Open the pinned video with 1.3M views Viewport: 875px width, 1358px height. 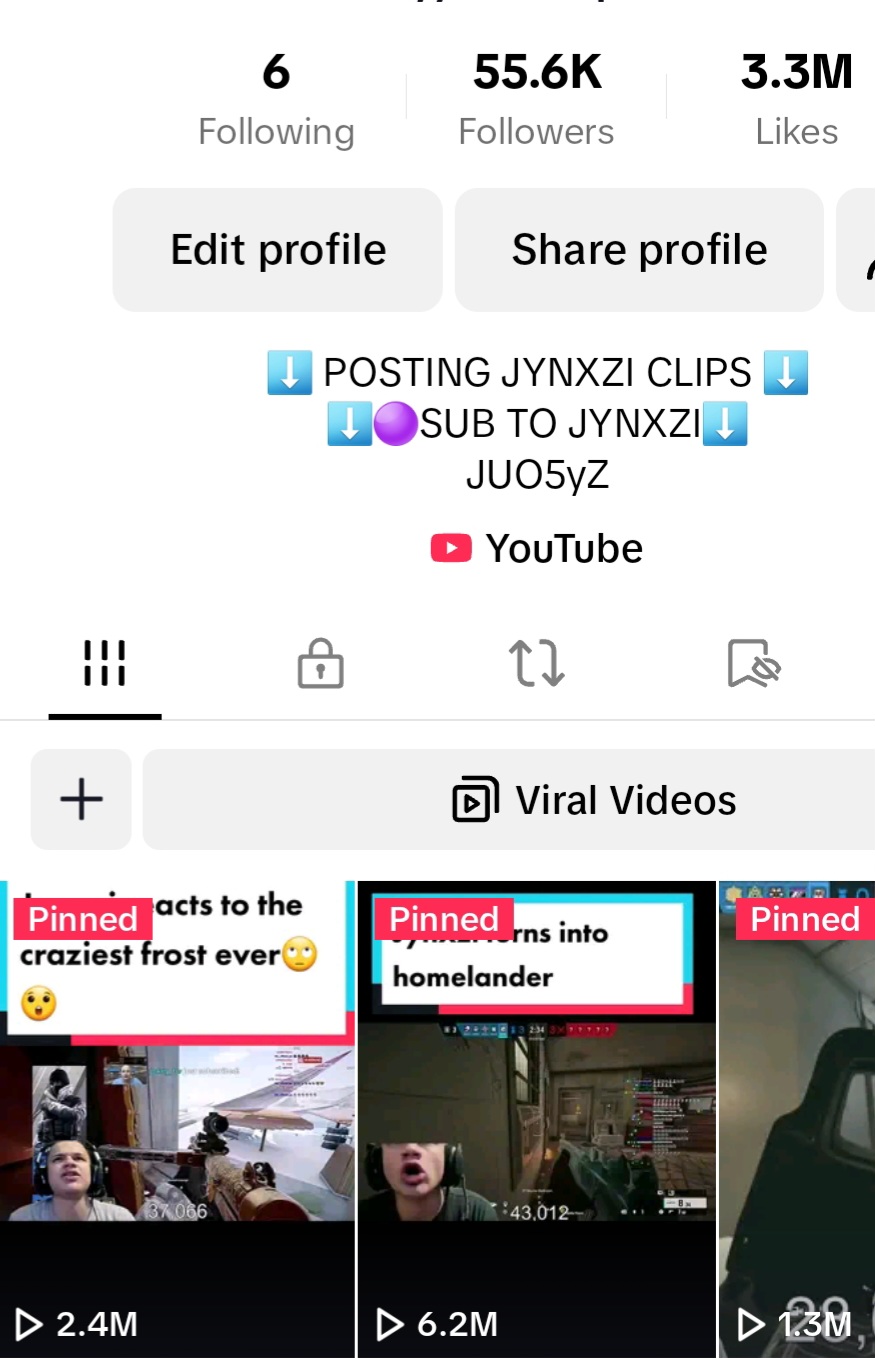click(x=797, y=1120)
